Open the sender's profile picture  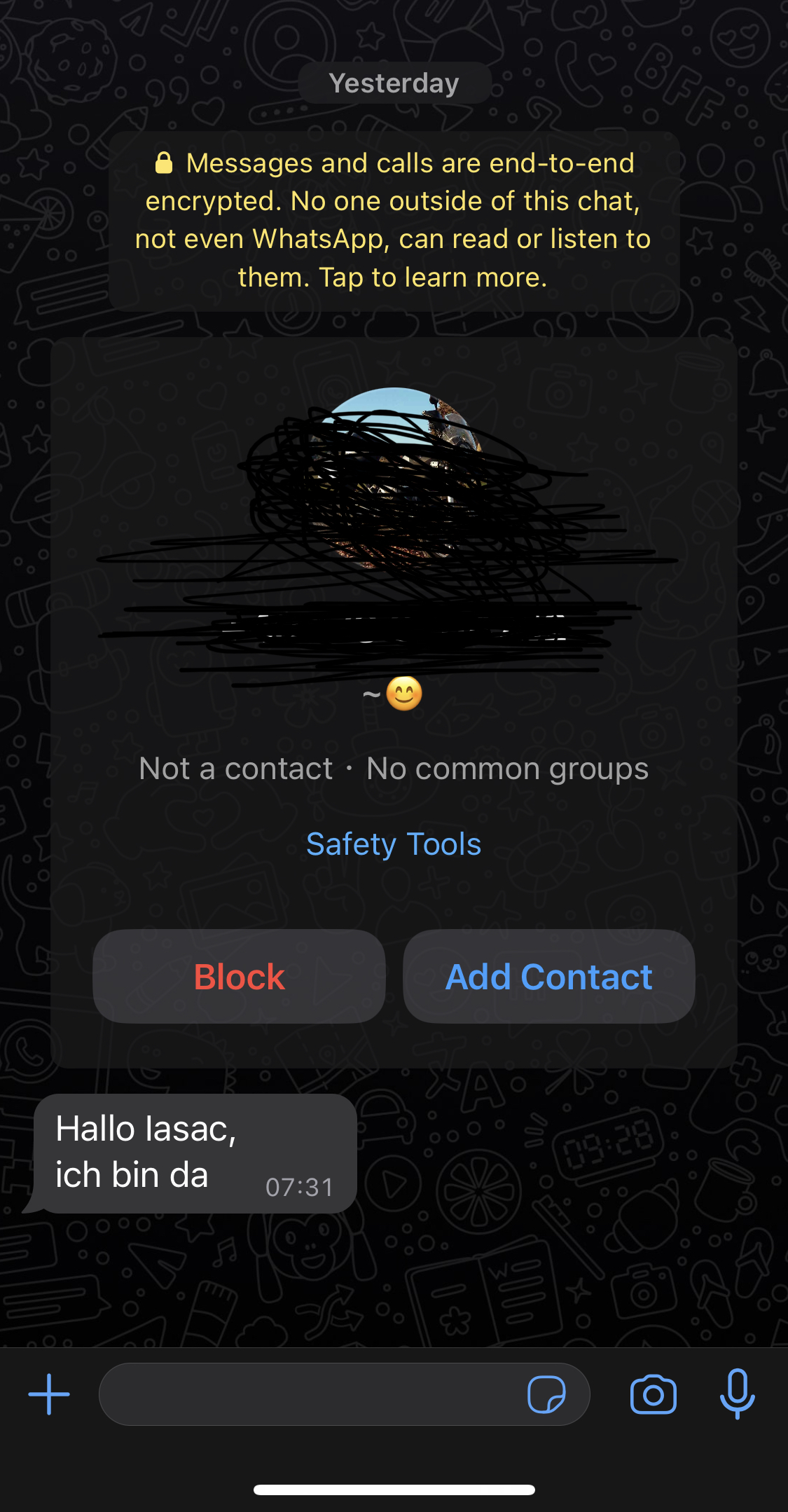coord(394,476)
